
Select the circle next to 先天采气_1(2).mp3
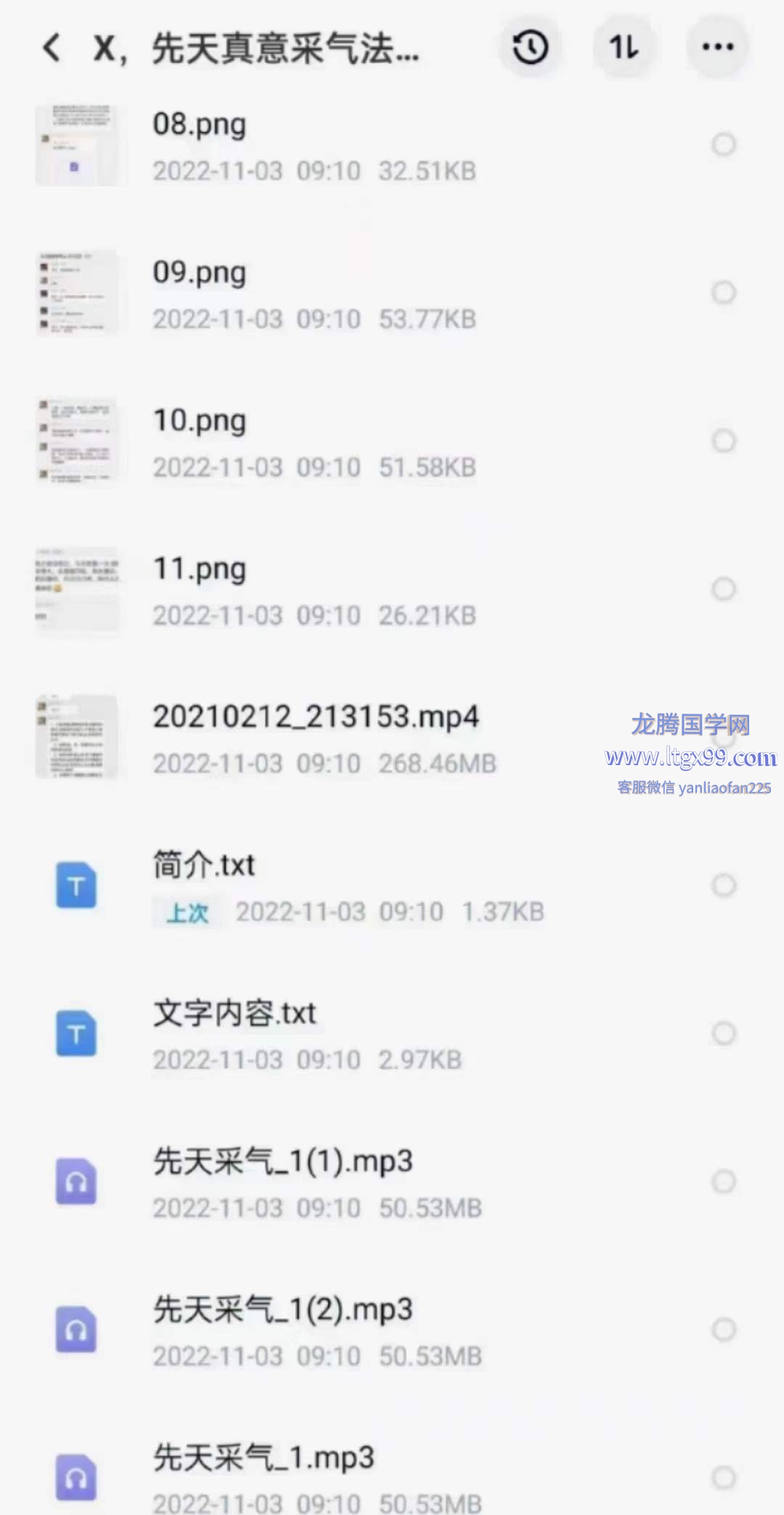pos(724,1330)
